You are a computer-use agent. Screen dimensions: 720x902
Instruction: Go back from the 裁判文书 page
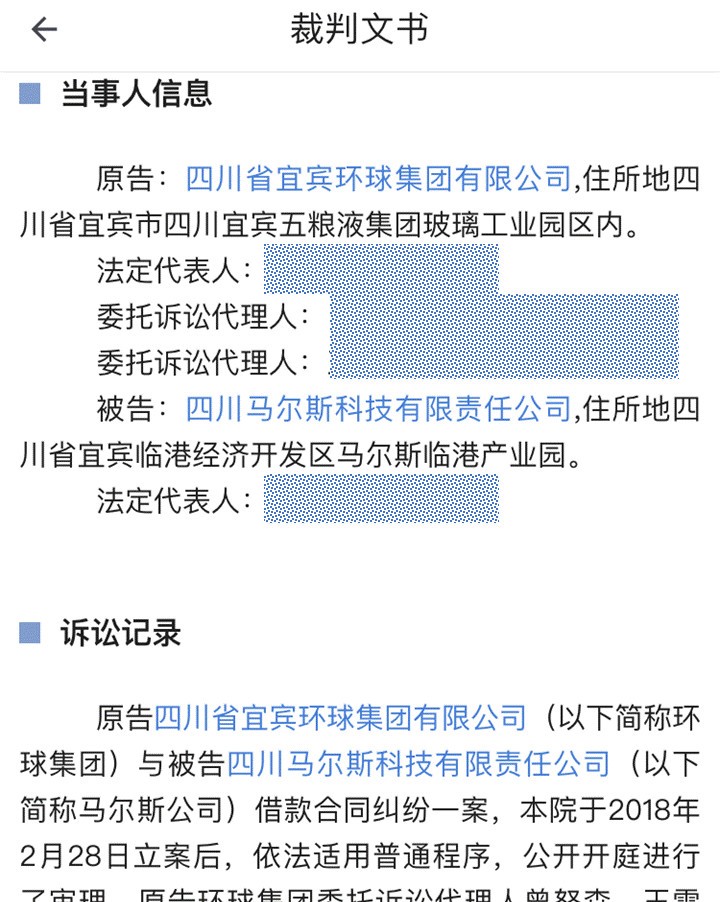(44, 30)
